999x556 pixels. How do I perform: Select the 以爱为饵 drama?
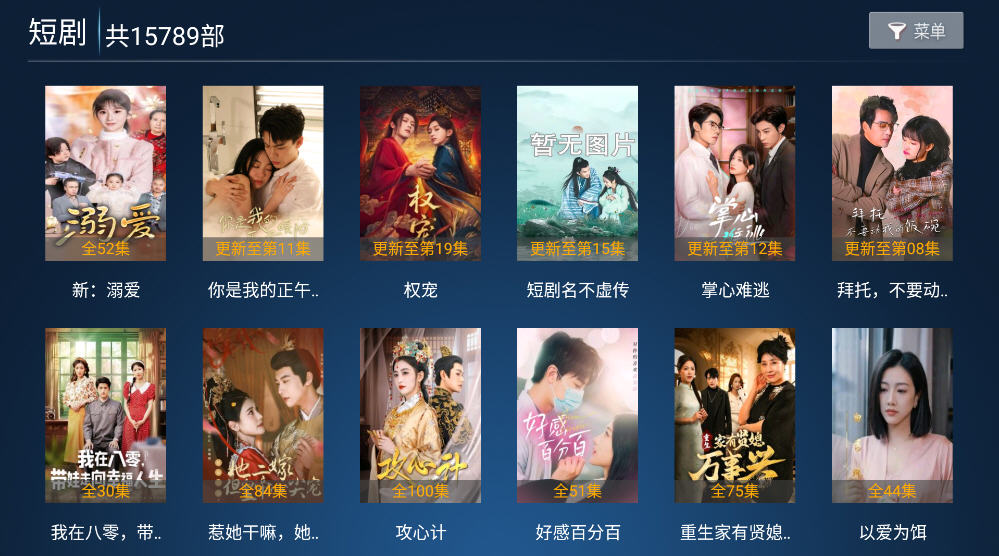coord(892,415)
